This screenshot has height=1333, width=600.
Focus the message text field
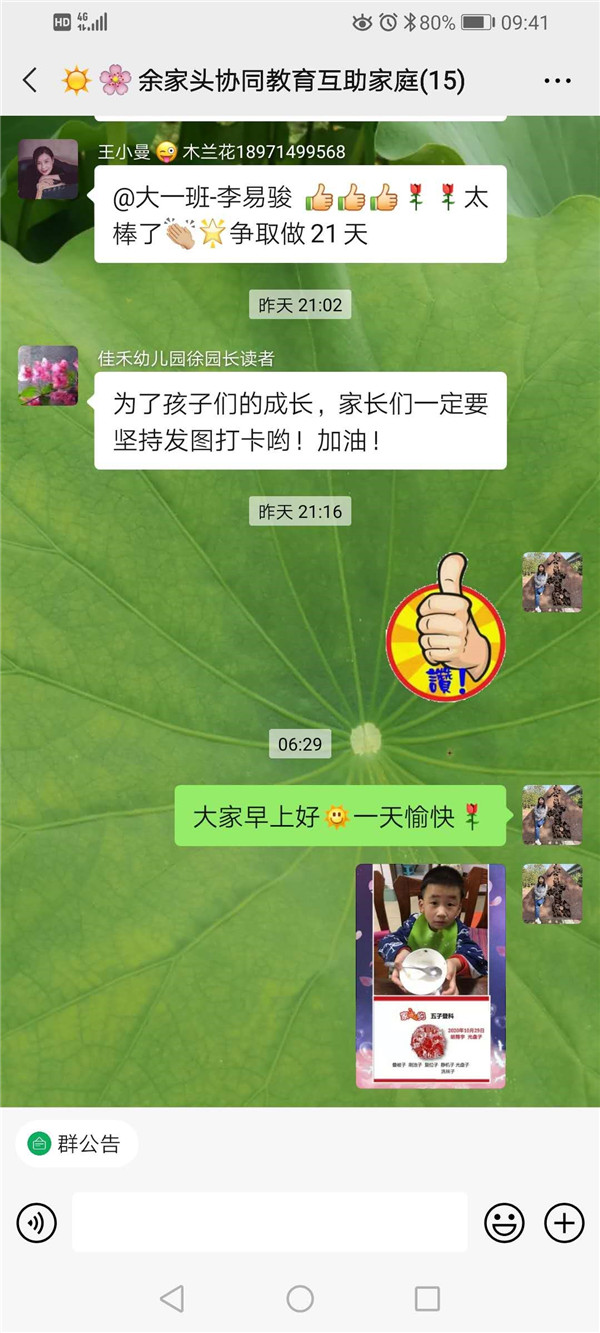(270, 1222)
